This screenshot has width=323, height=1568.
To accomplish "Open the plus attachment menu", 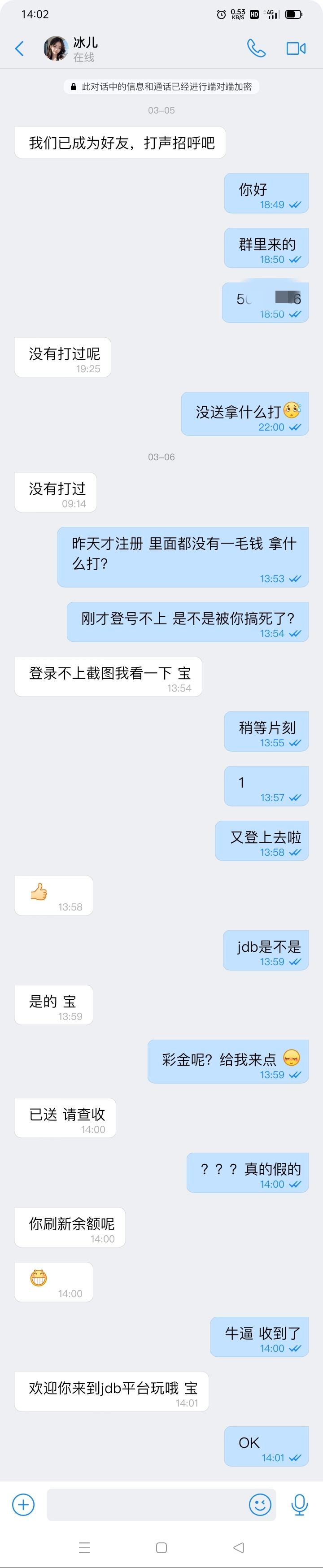I will click(23, 1505).
